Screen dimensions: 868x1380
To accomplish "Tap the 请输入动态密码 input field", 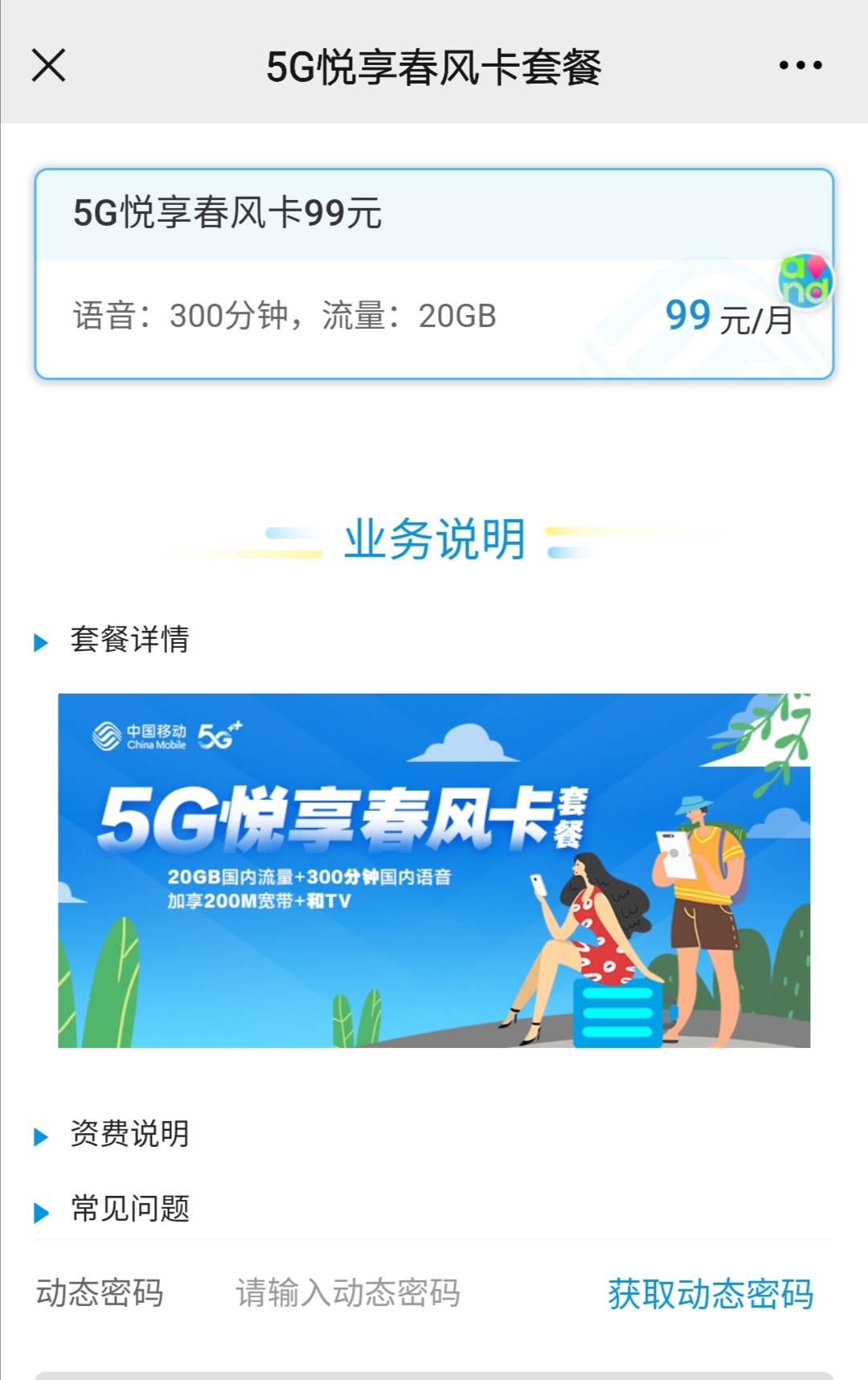I will (x=346, y=1292).
